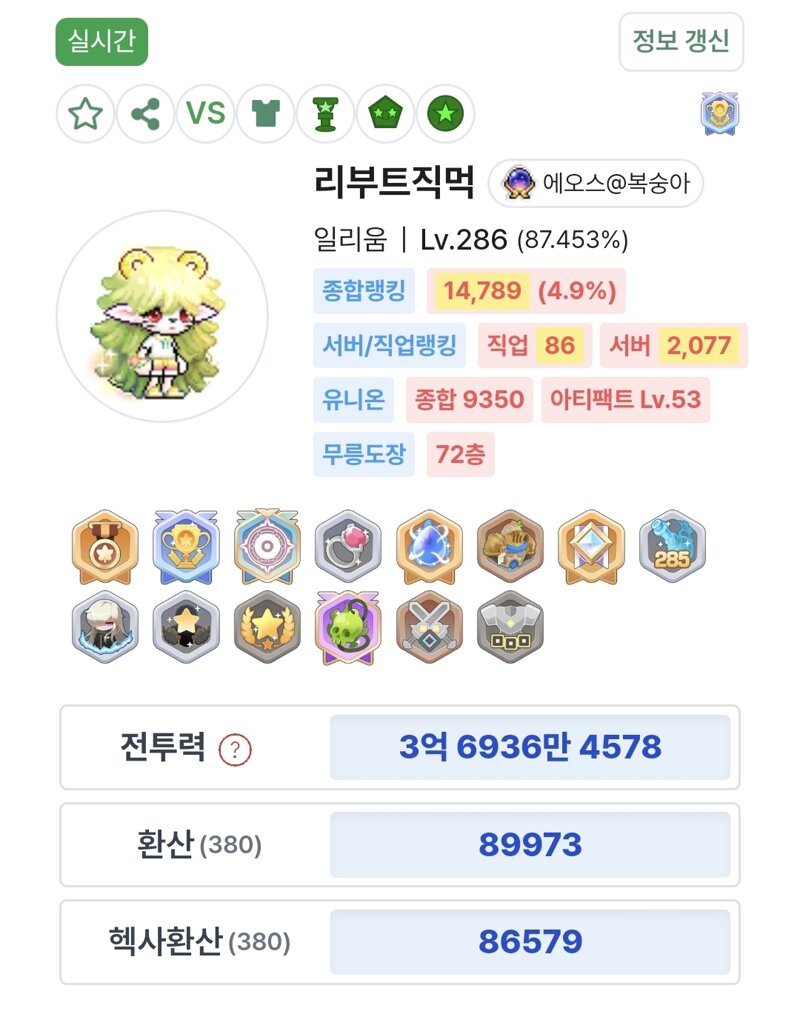
Task: Refresh data with 정보 갱신
Action: pyautogui.click(x=681, y=41)
